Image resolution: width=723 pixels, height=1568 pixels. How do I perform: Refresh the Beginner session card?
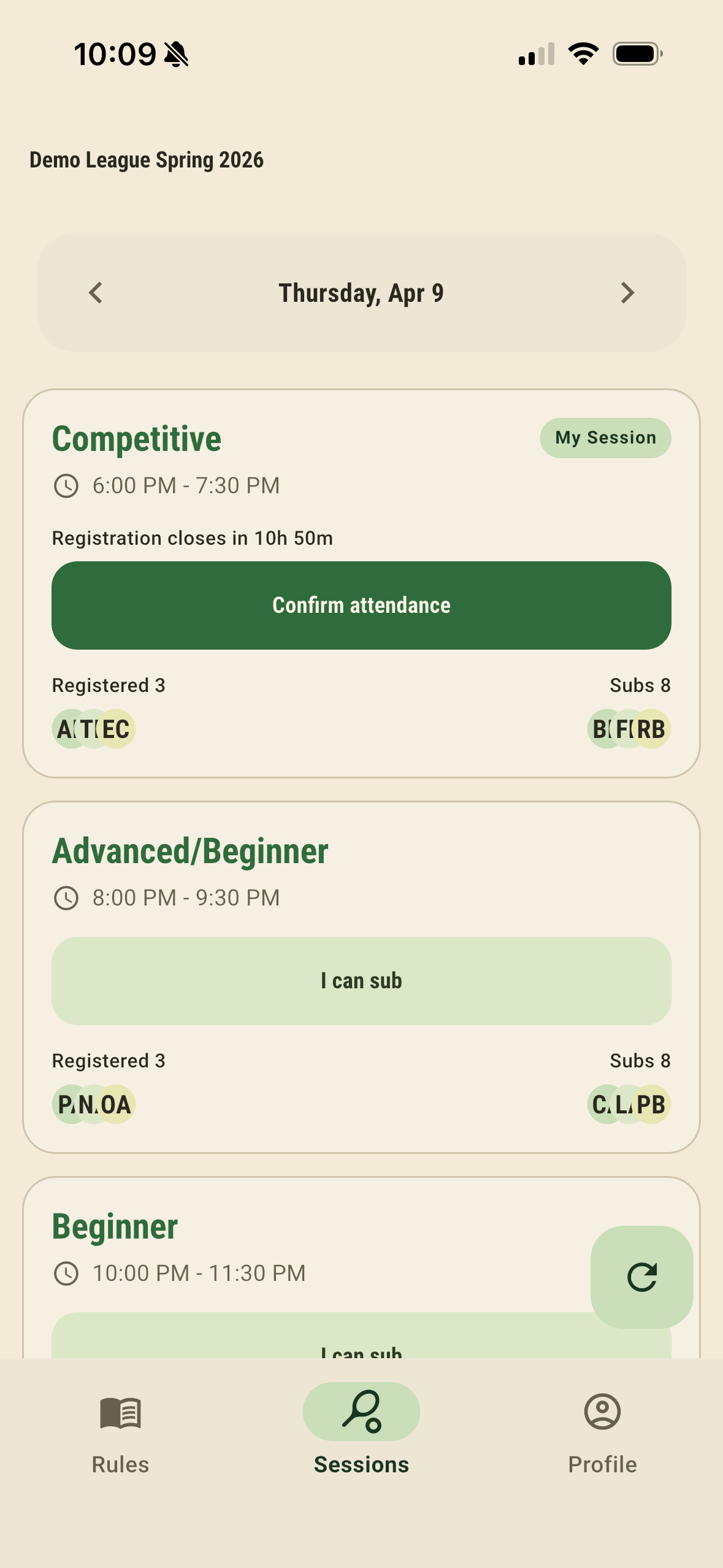641,1279
